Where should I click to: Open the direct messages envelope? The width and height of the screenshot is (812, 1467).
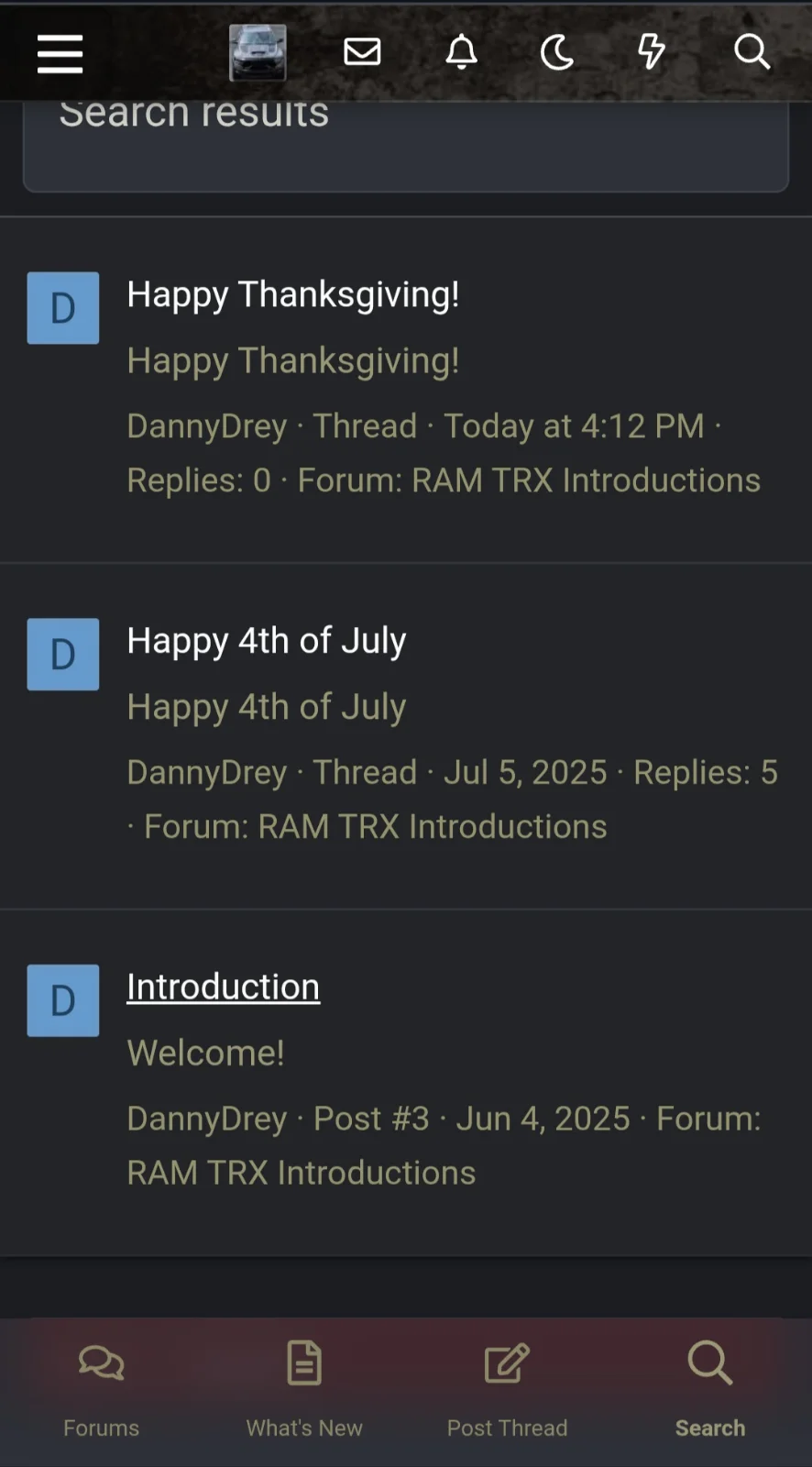[362, 52]
